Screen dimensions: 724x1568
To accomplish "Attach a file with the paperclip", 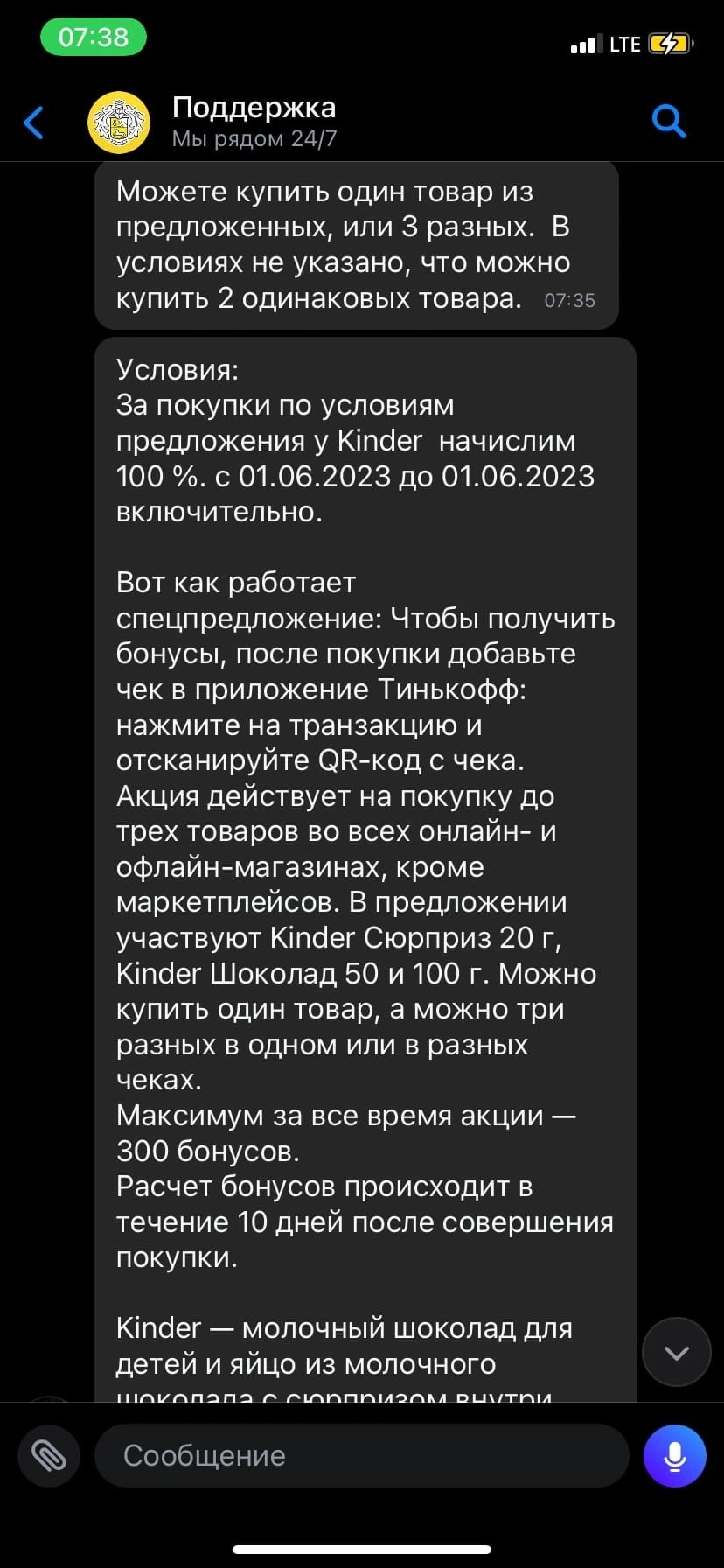I will 49,1455.
